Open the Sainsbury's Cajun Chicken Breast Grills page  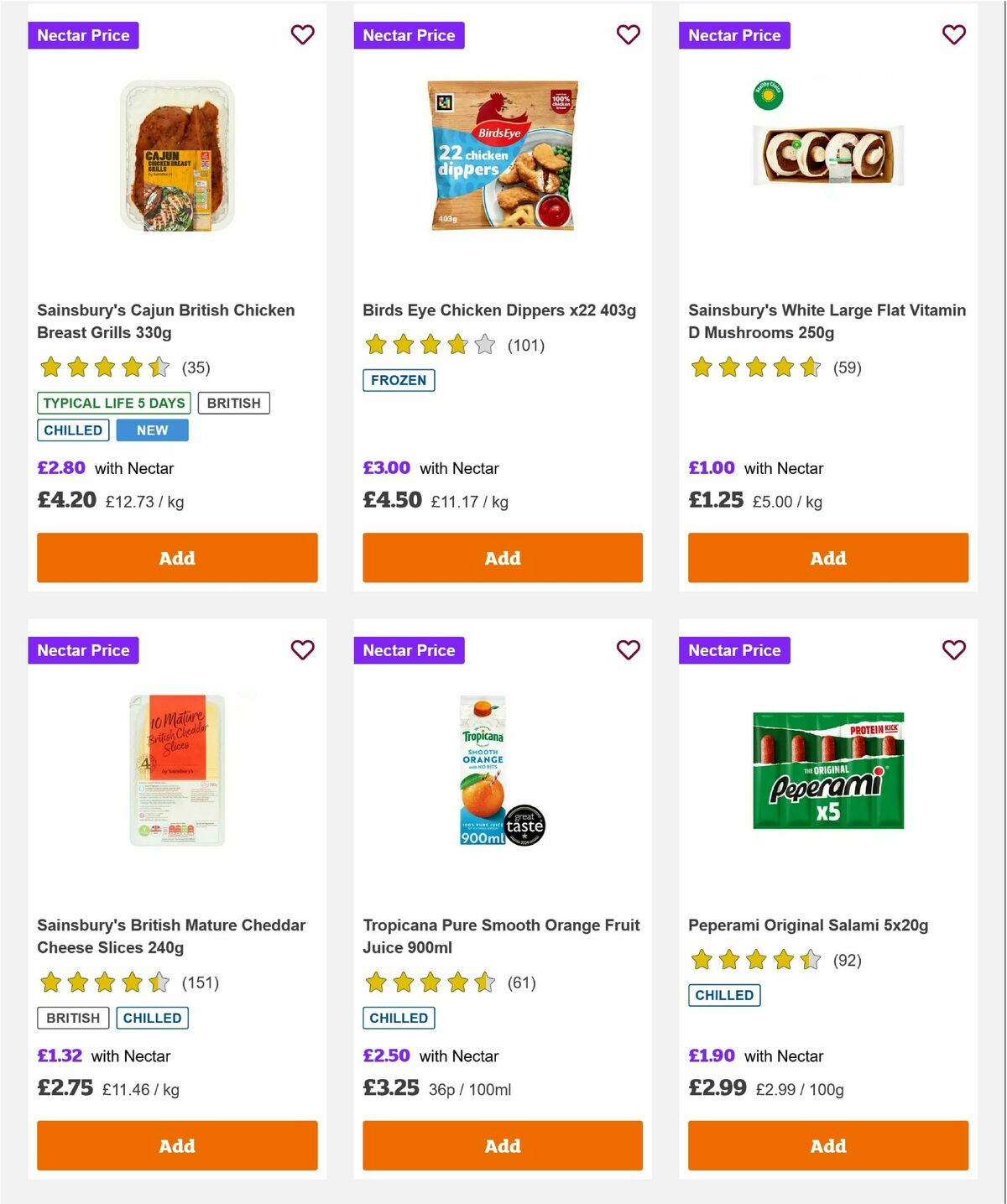tap(165, 321)
